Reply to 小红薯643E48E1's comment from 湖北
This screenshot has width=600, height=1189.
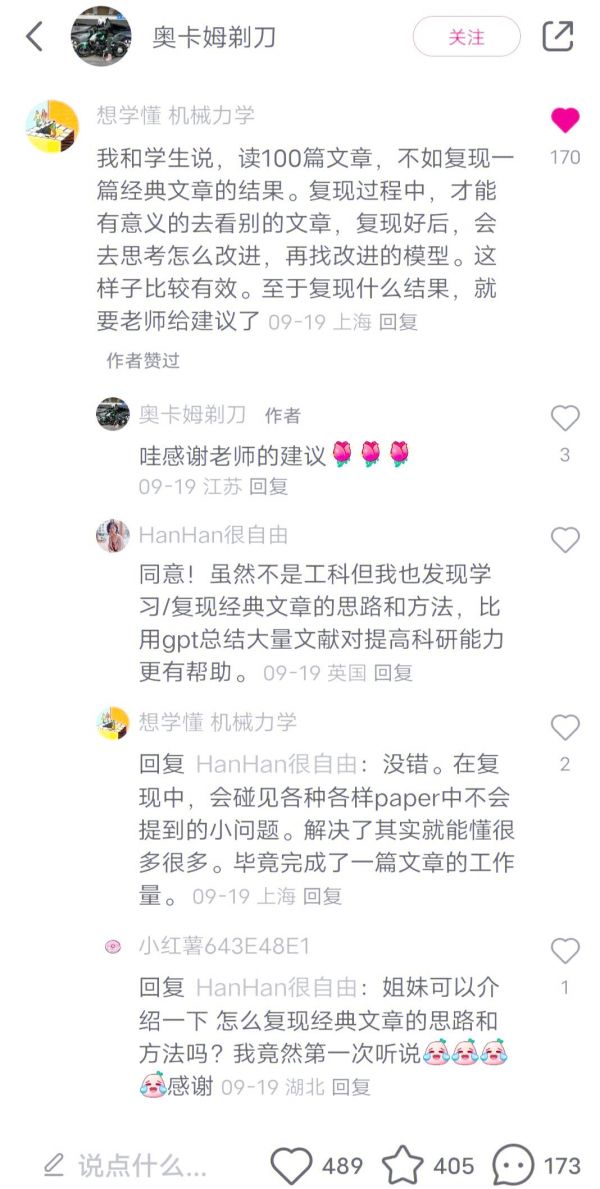click(351, 1086)
